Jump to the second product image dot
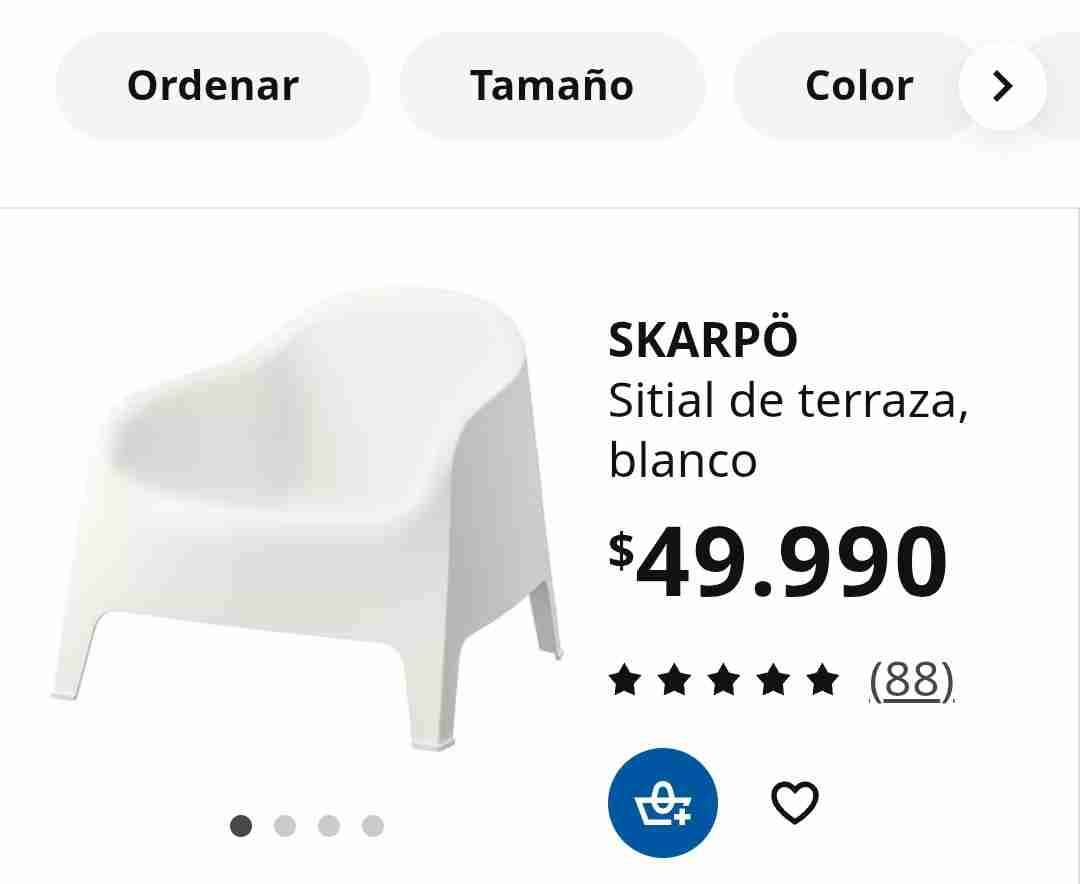The width and height of the screenshot is (1080, 884). 285,826
